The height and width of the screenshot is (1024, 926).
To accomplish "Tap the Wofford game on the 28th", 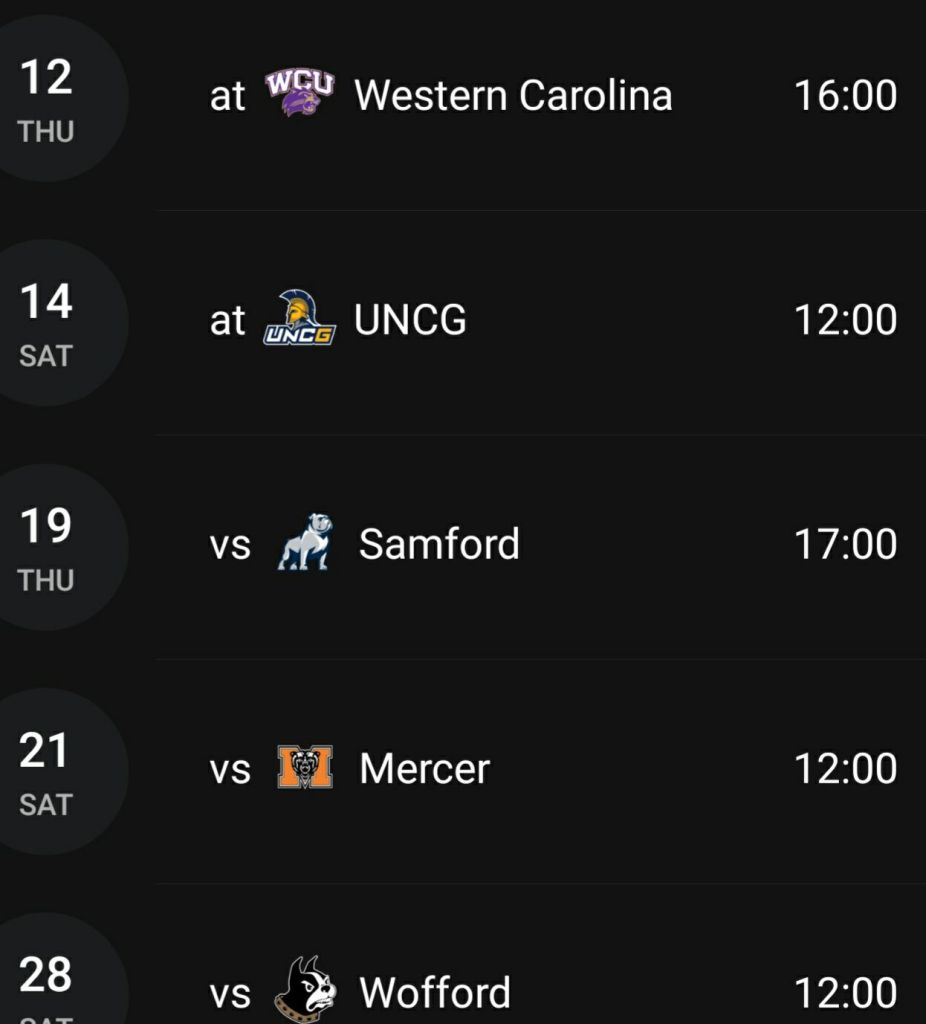I will point(434,992).
